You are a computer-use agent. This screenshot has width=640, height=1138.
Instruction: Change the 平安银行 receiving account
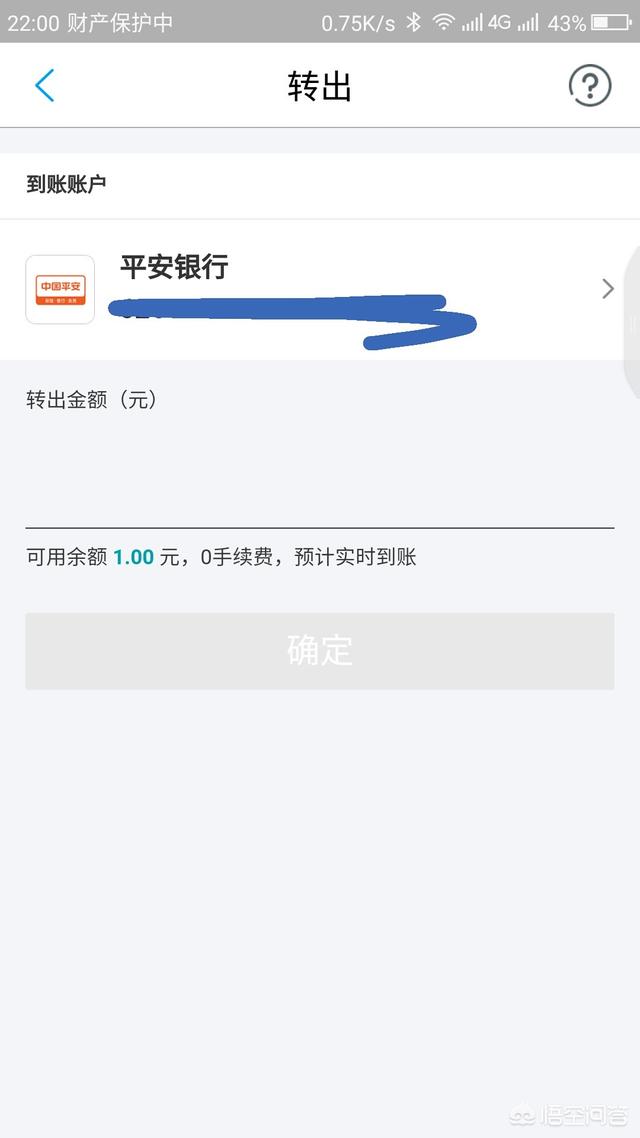point(320,290)
